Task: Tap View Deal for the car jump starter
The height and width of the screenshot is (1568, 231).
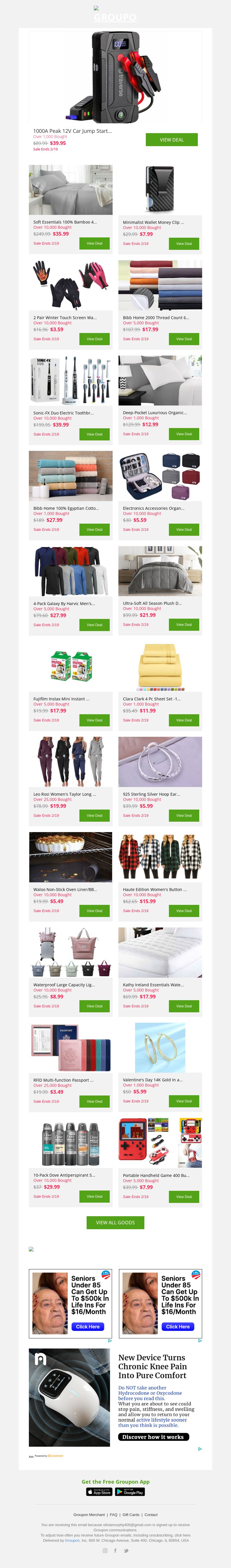Action: [172, 139]
